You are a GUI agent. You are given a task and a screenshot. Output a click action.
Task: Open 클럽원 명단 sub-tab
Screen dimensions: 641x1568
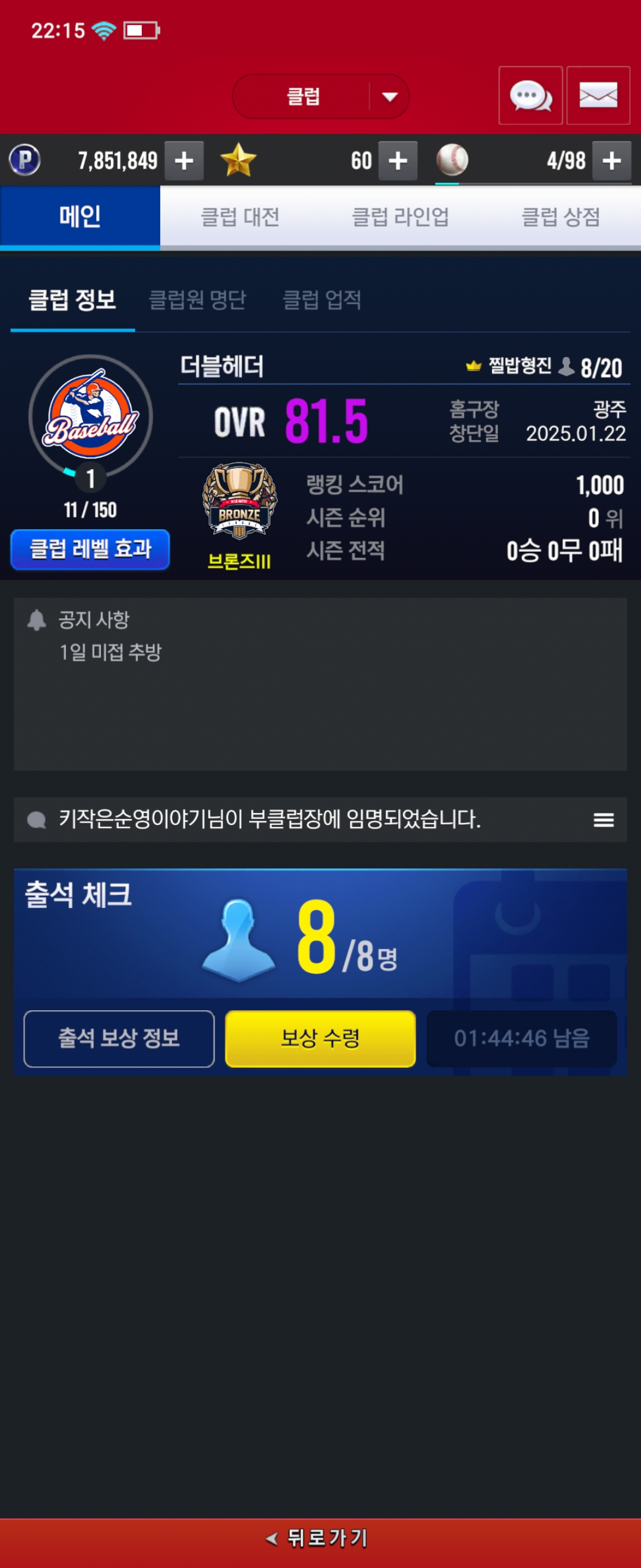(x=198, y=299)
